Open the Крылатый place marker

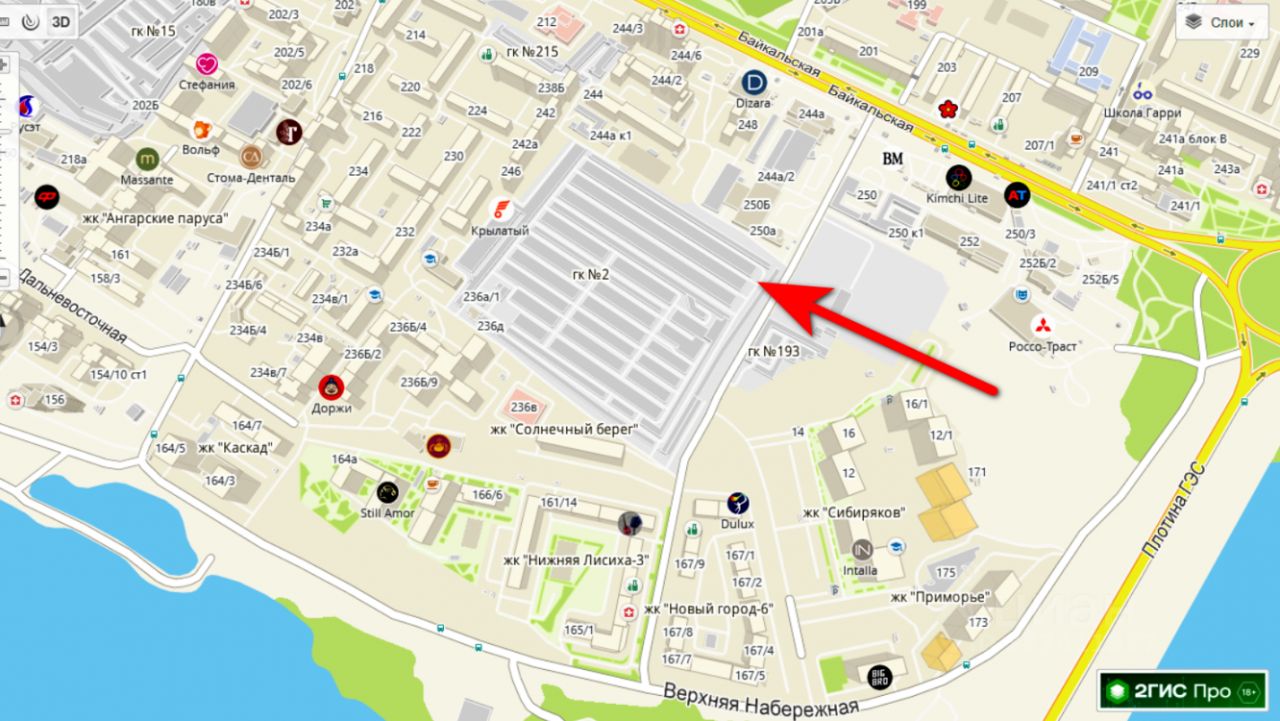pyautogui.click(x=499, y=210)
